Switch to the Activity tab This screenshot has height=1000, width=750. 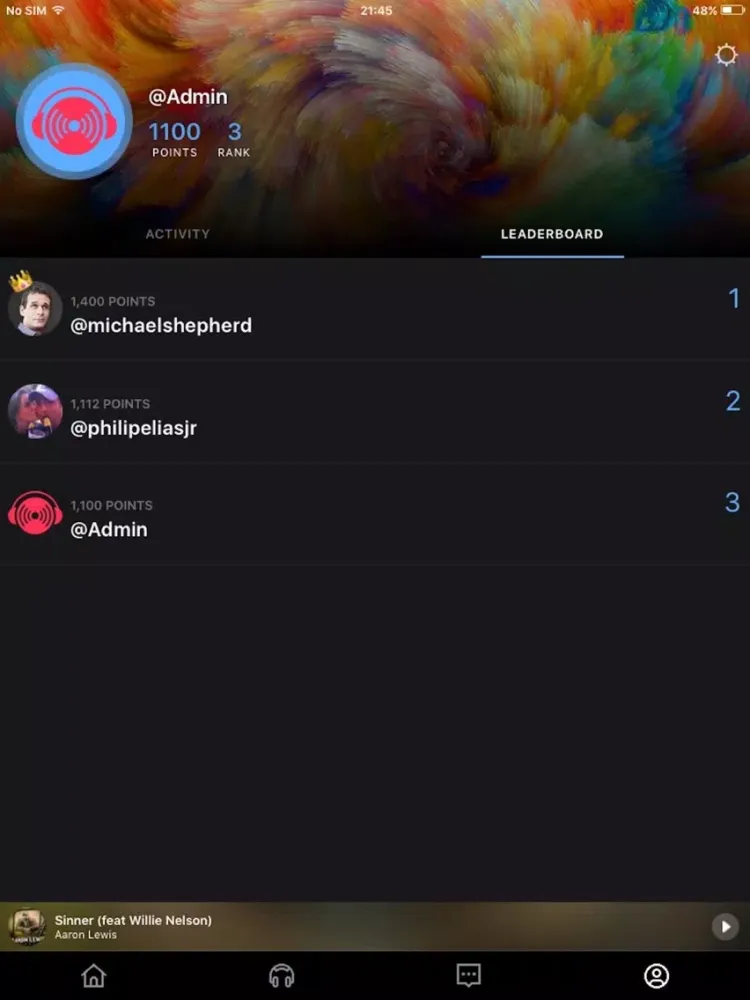coord(178,234)
